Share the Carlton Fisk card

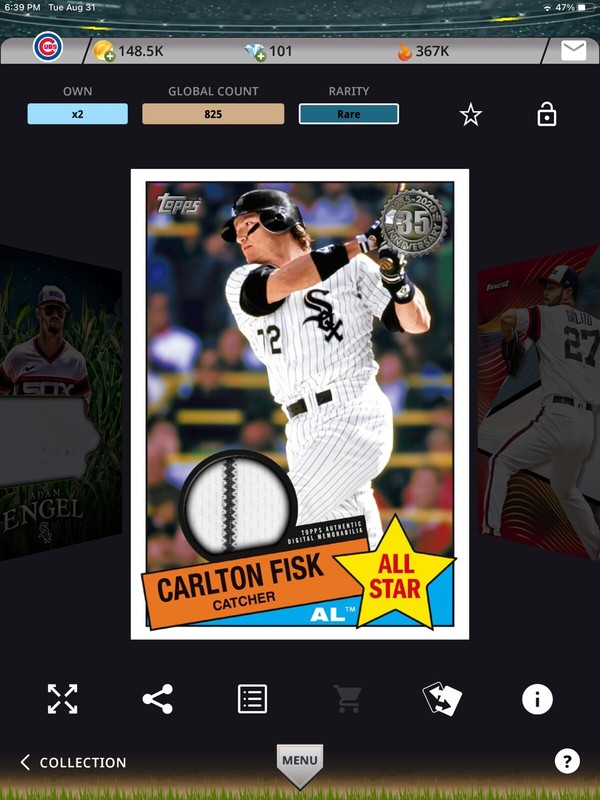pyautogui.click(x=157, y=699)
